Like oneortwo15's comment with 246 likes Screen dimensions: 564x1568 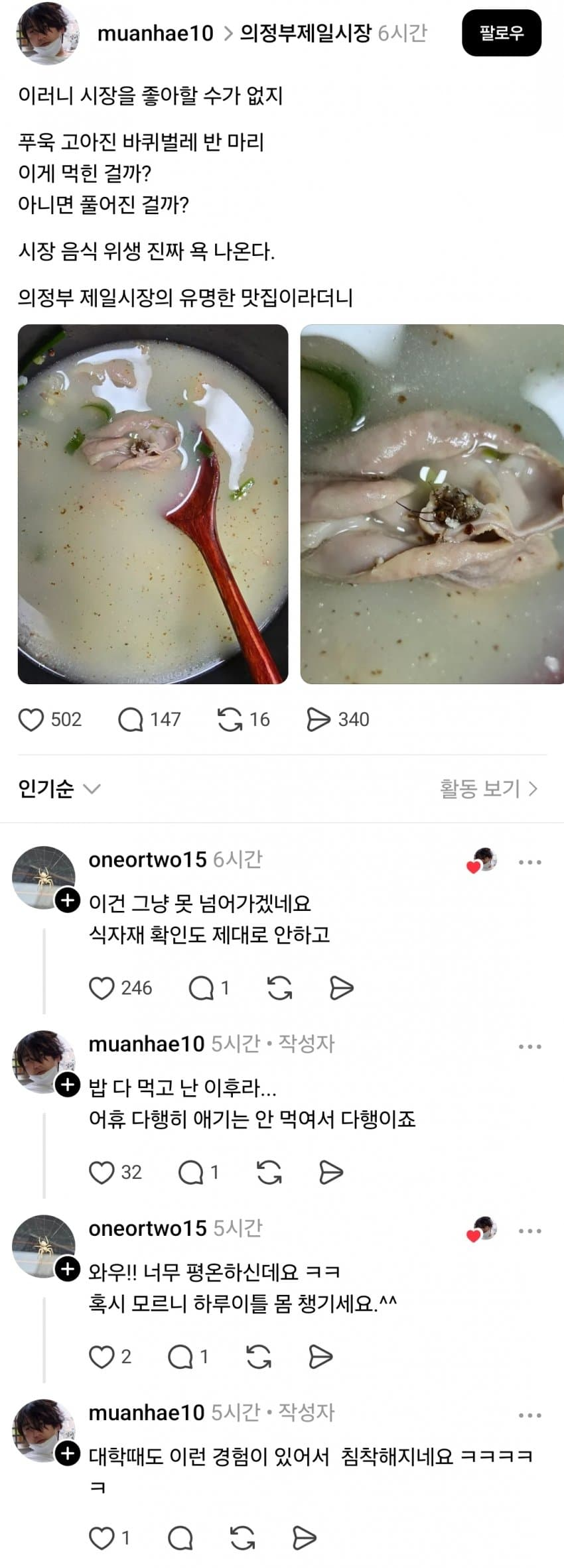(102, 988)
